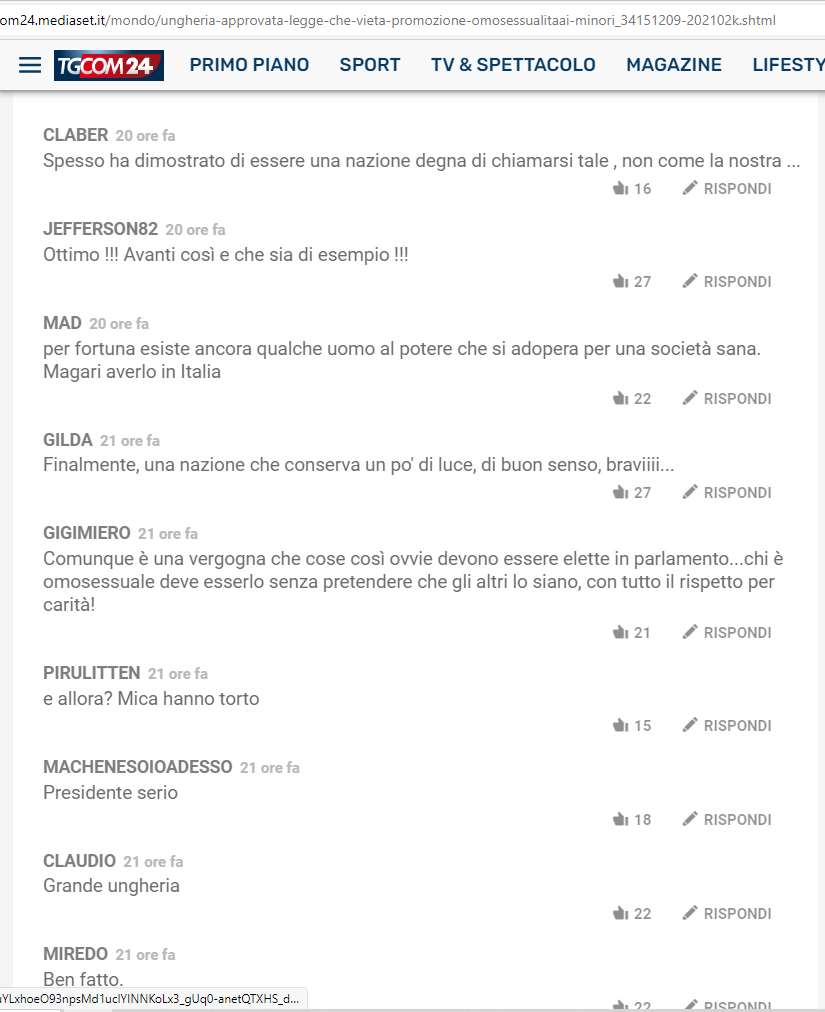Select the TV & Spettacolo section
The height and width of the screenshot is (1012, 825).
click(513, 65)
